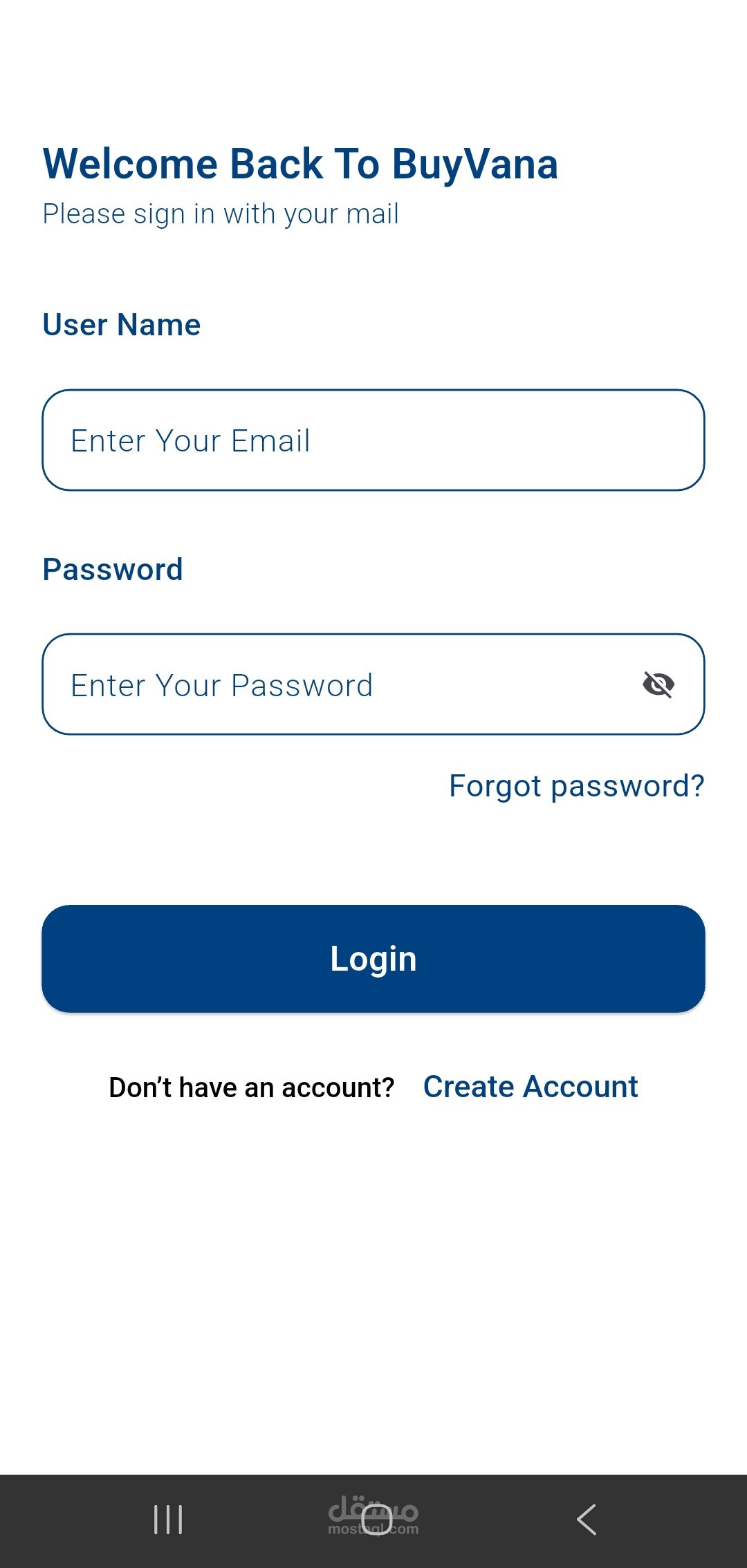This screenshot has height=1568, width=747.
Task: Open the recent apps button
Action: pos(168,1520)
